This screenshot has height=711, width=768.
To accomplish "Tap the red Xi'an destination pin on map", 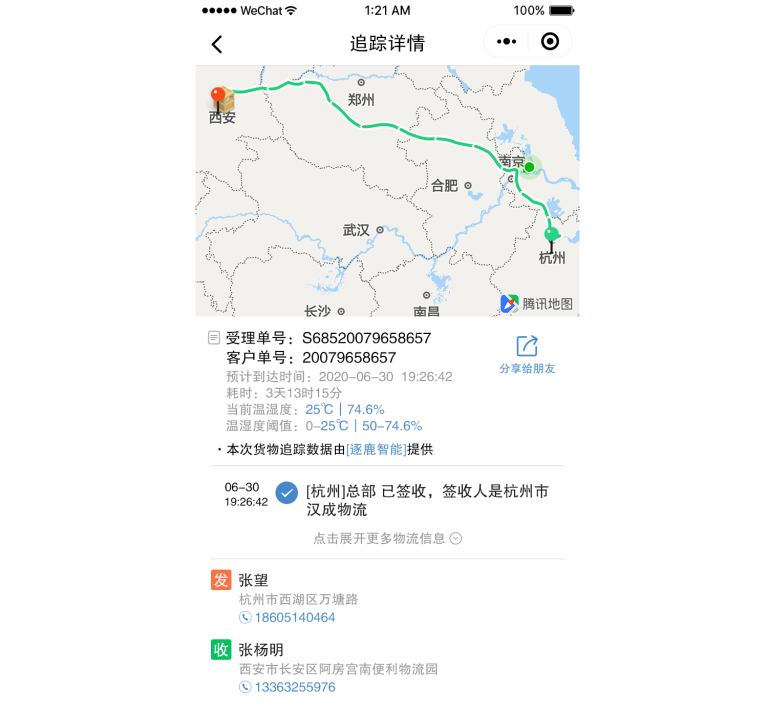I will pos(219,97).
